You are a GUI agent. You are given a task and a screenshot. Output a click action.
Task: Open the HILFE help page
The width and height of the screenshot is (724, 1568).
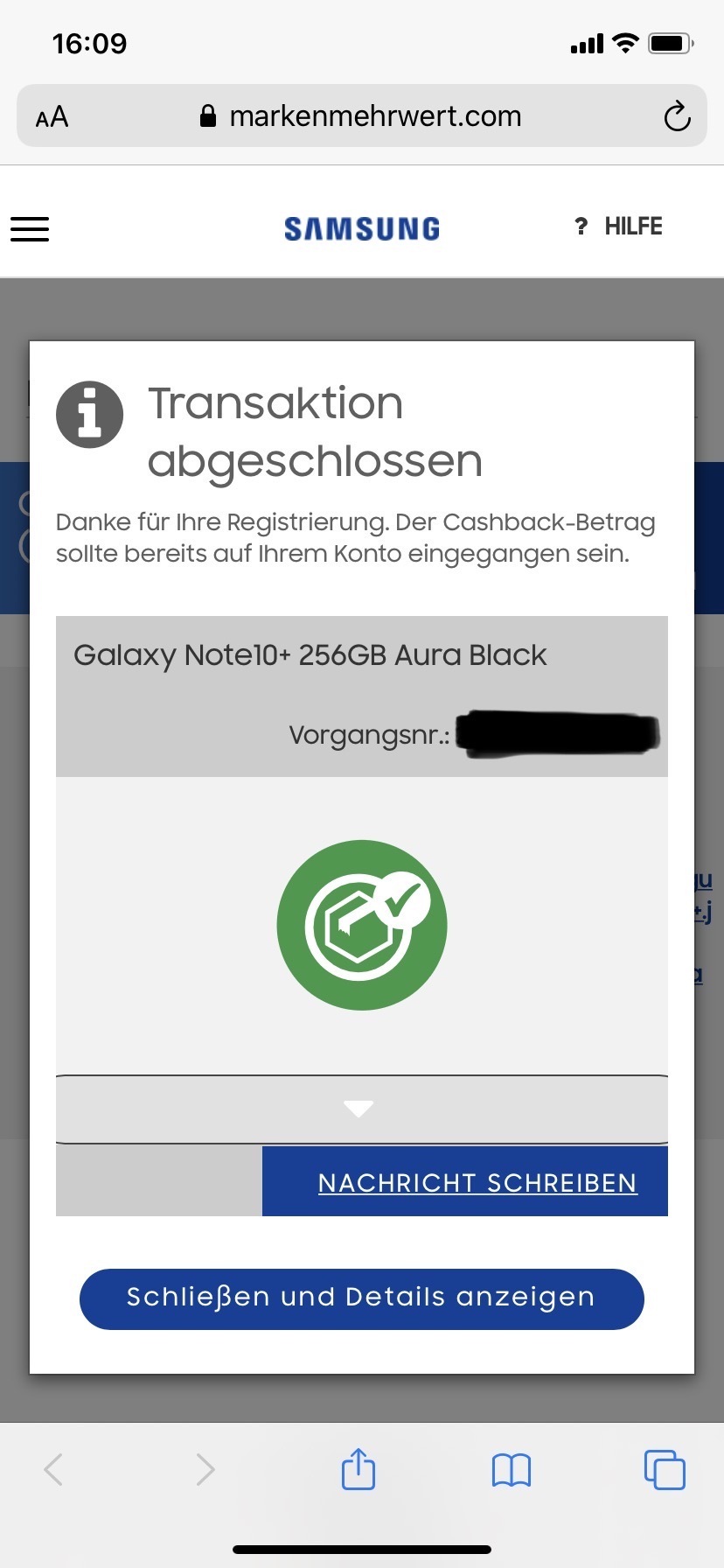coord(618,227)
